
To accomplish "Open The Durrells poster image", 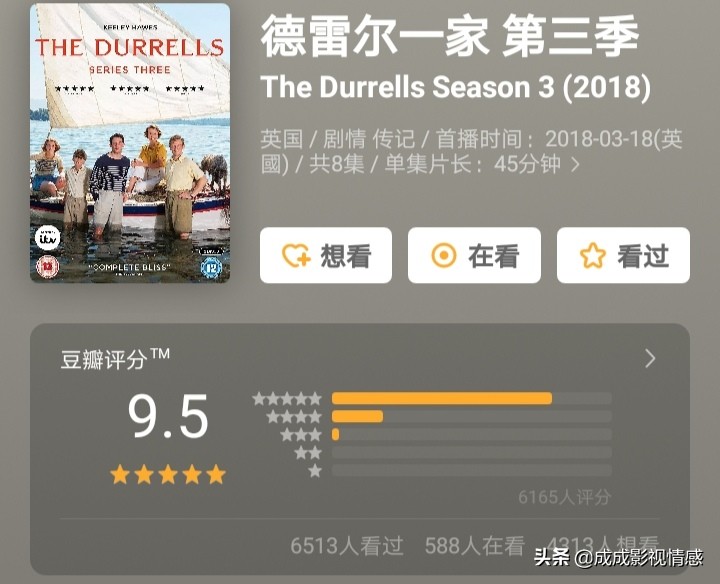I will pos(130,143).
